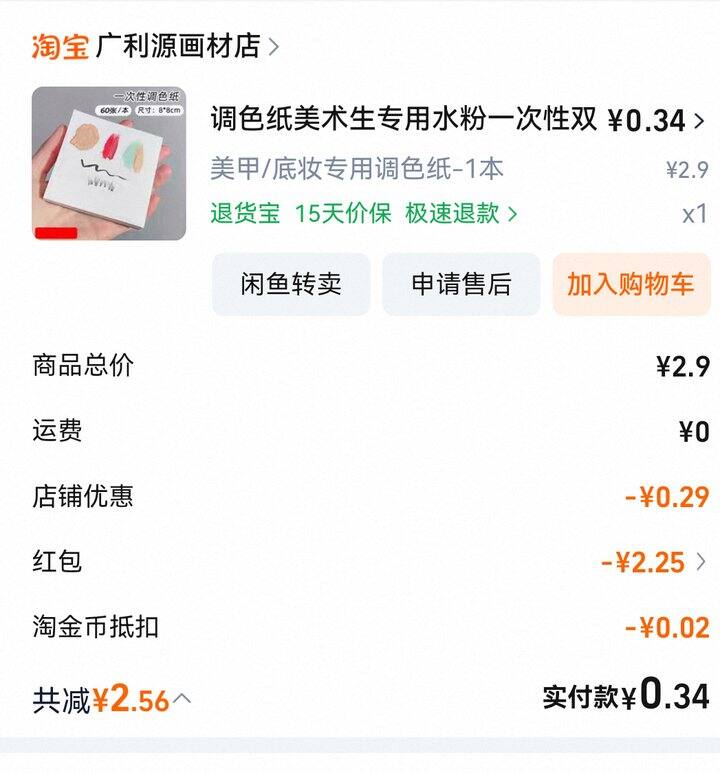Tap the 闲鱼转卖 button
This screenshot has height=773, width=720.
click(291, 284)
